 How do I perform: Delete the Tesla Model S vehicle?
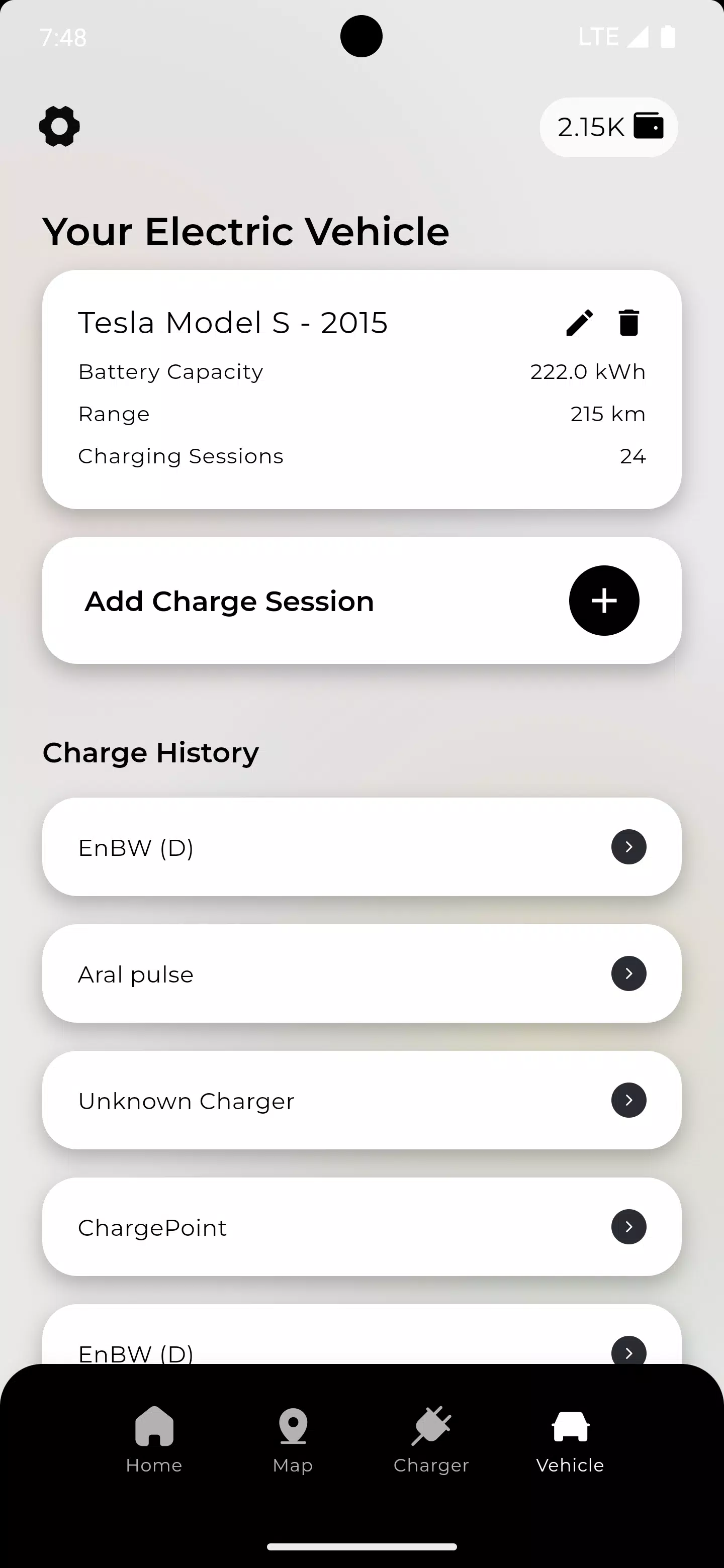[628, 323]
